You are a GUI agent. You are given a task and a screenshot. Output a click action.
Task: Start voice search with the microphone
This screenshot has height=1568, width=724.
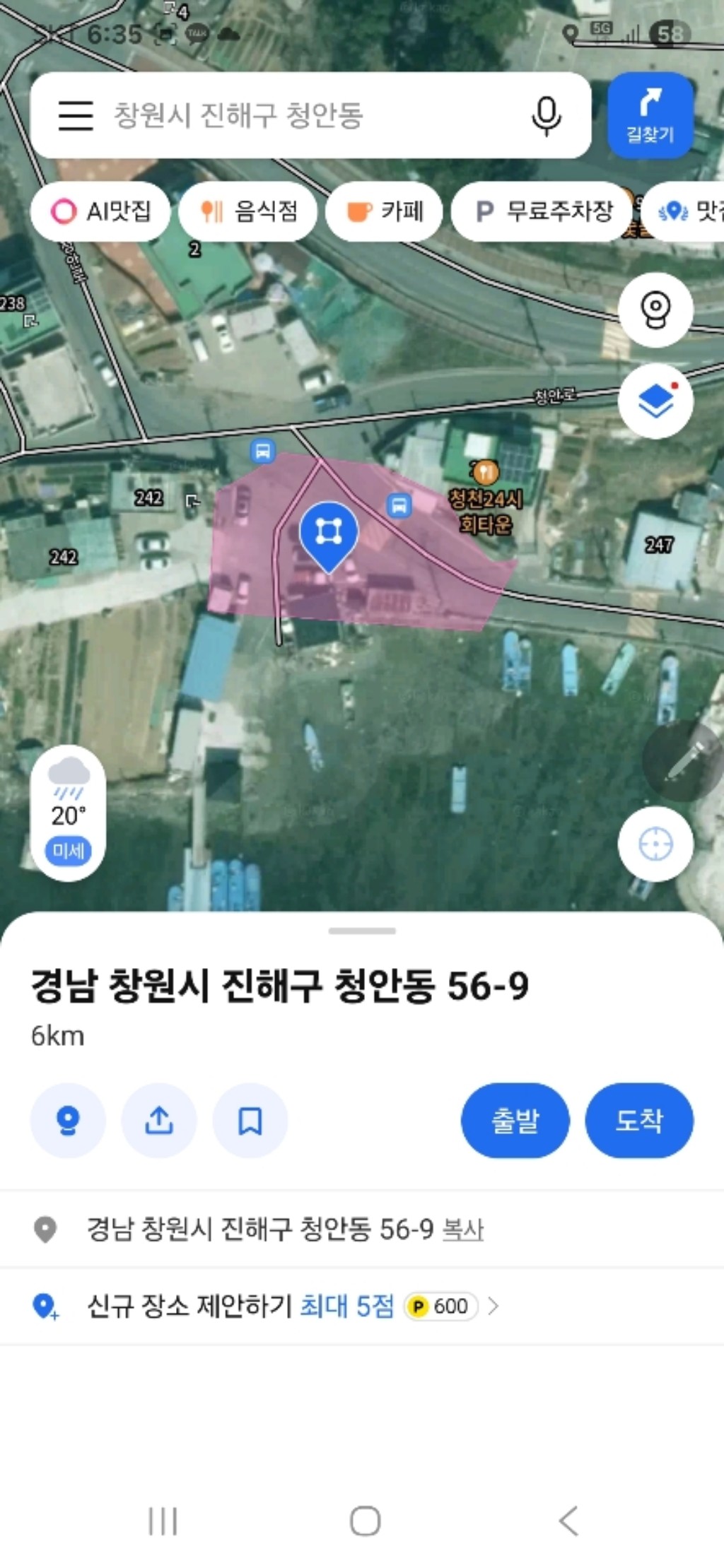[x=546, y=115]
